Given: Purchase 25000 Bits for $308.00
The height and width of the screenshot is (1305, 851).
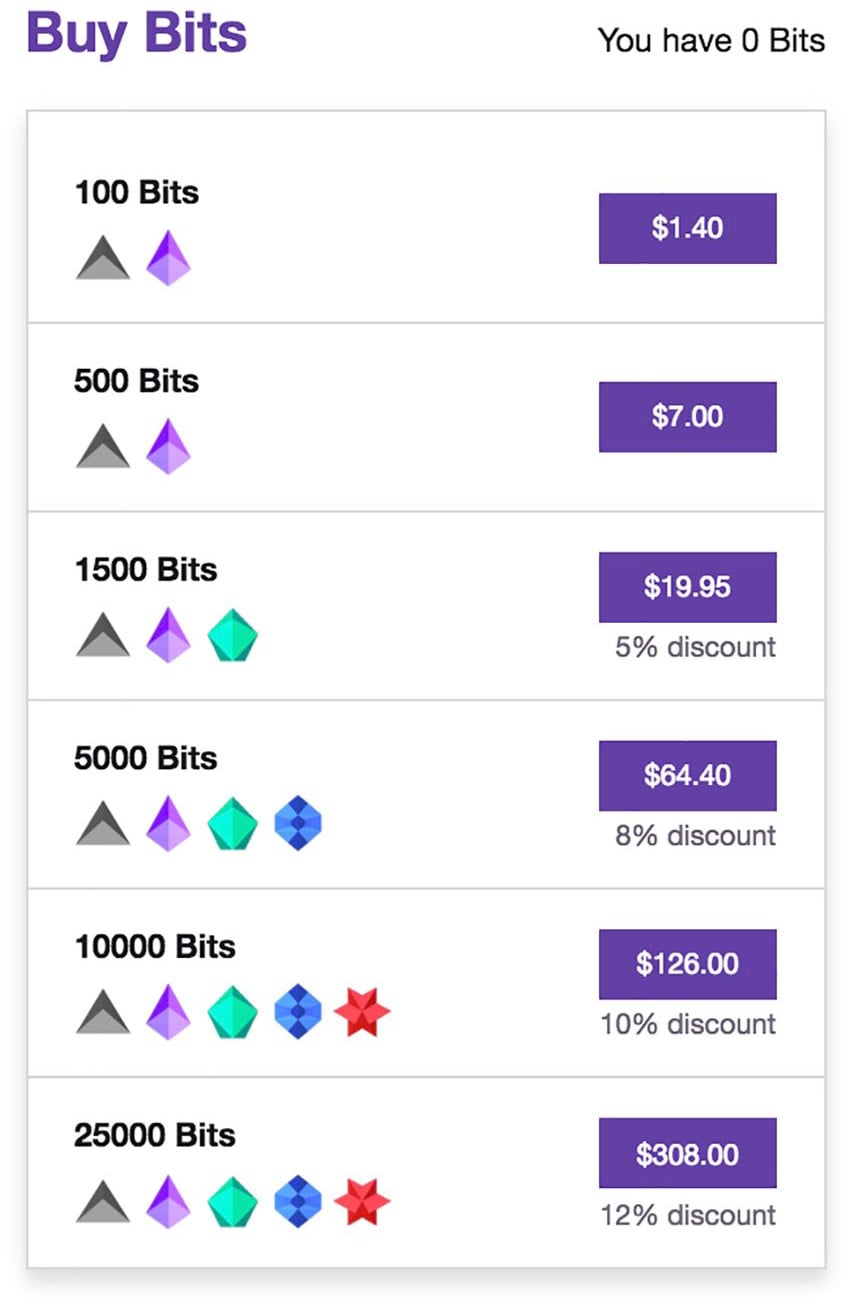Looking at the screenshot, I should pyautogui.click(x=687, y=1153).
